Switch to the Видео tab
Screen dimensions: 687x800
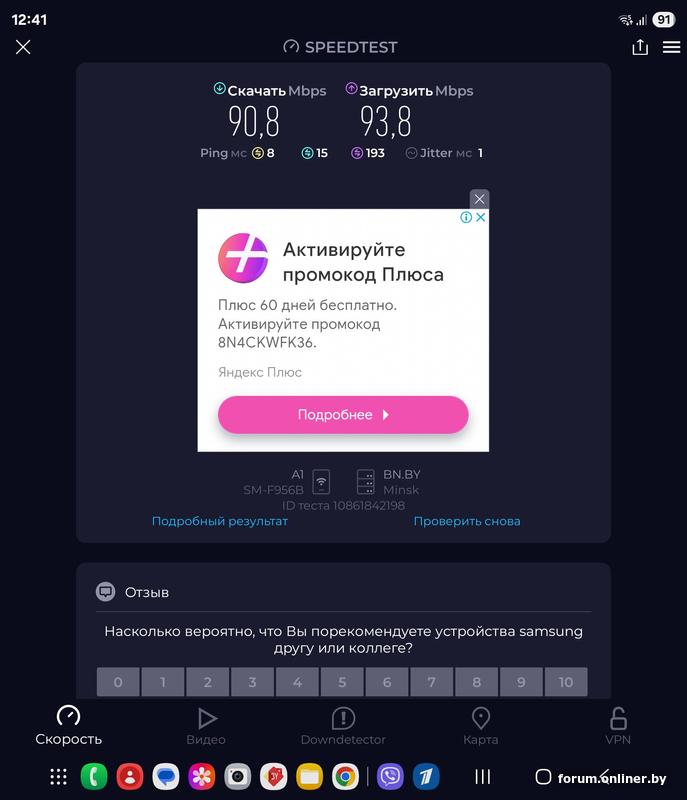pos(206,726)
